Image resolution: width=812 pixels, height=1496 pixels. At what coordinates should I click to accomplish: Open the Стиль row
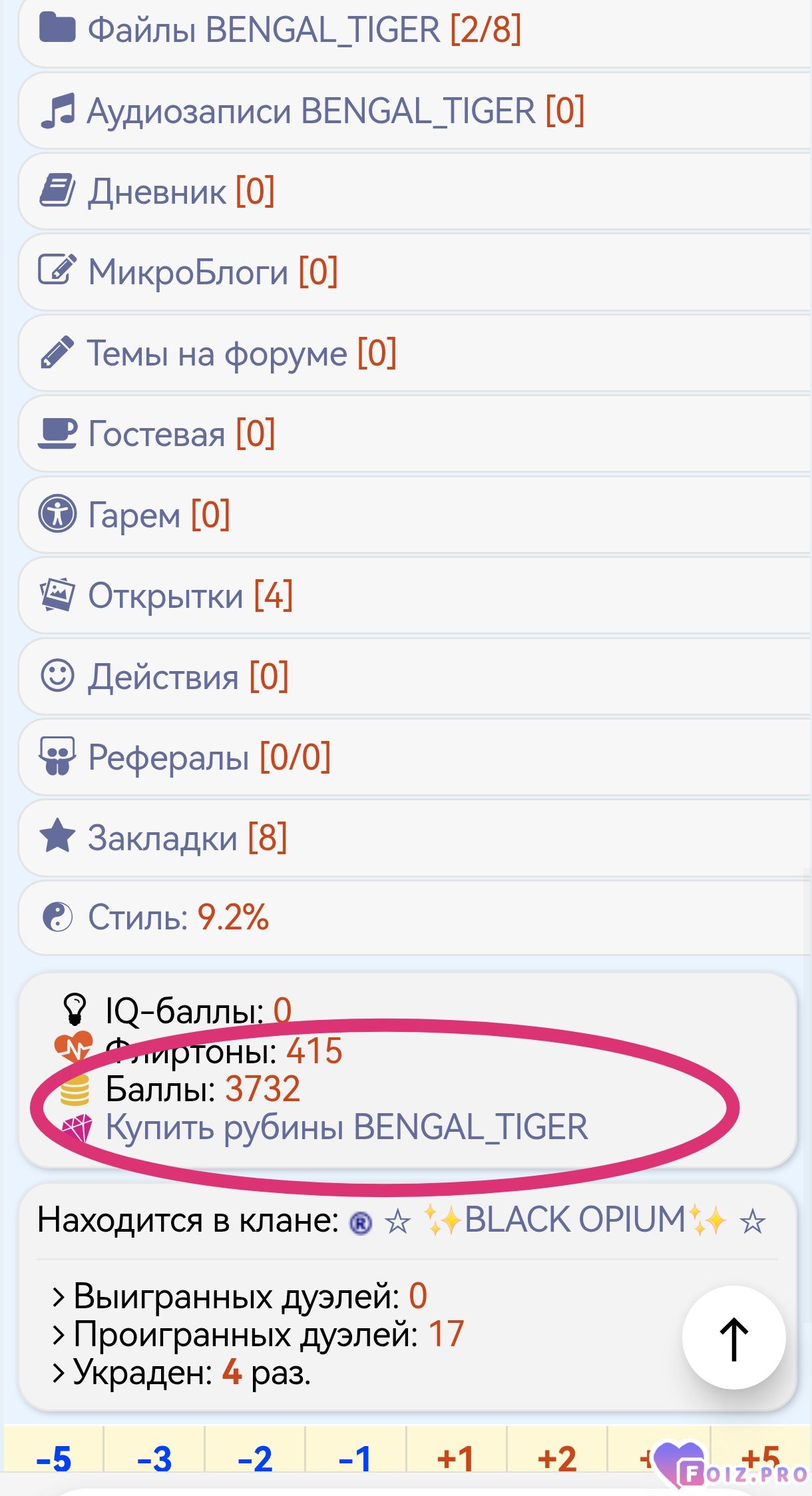[178, 917]
